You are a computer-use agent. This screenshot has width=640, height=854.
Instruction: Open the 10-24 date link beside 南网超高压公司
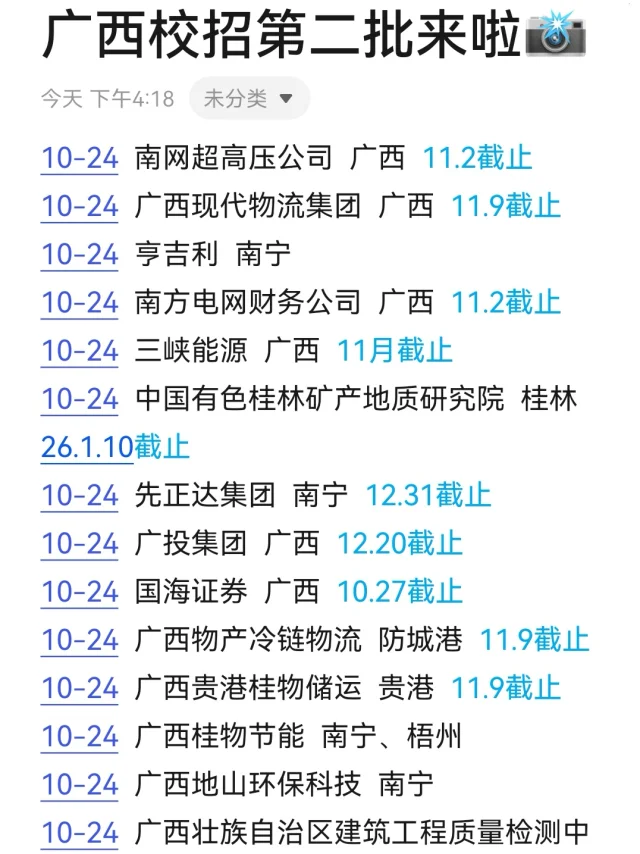(x=80, y=158)
